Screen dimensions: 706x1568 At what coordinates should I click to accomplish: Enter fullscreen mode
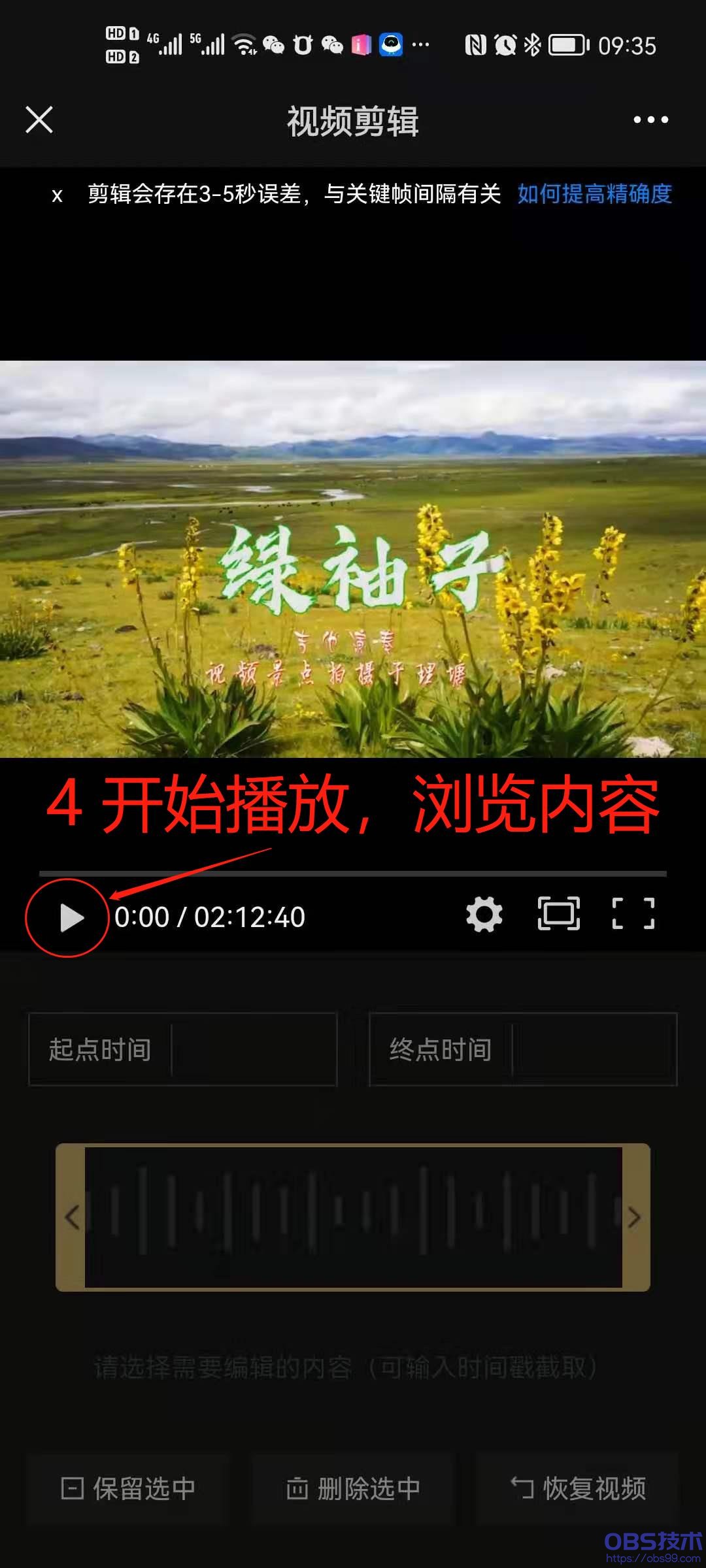pyautogui.click(x=633, y=913)
